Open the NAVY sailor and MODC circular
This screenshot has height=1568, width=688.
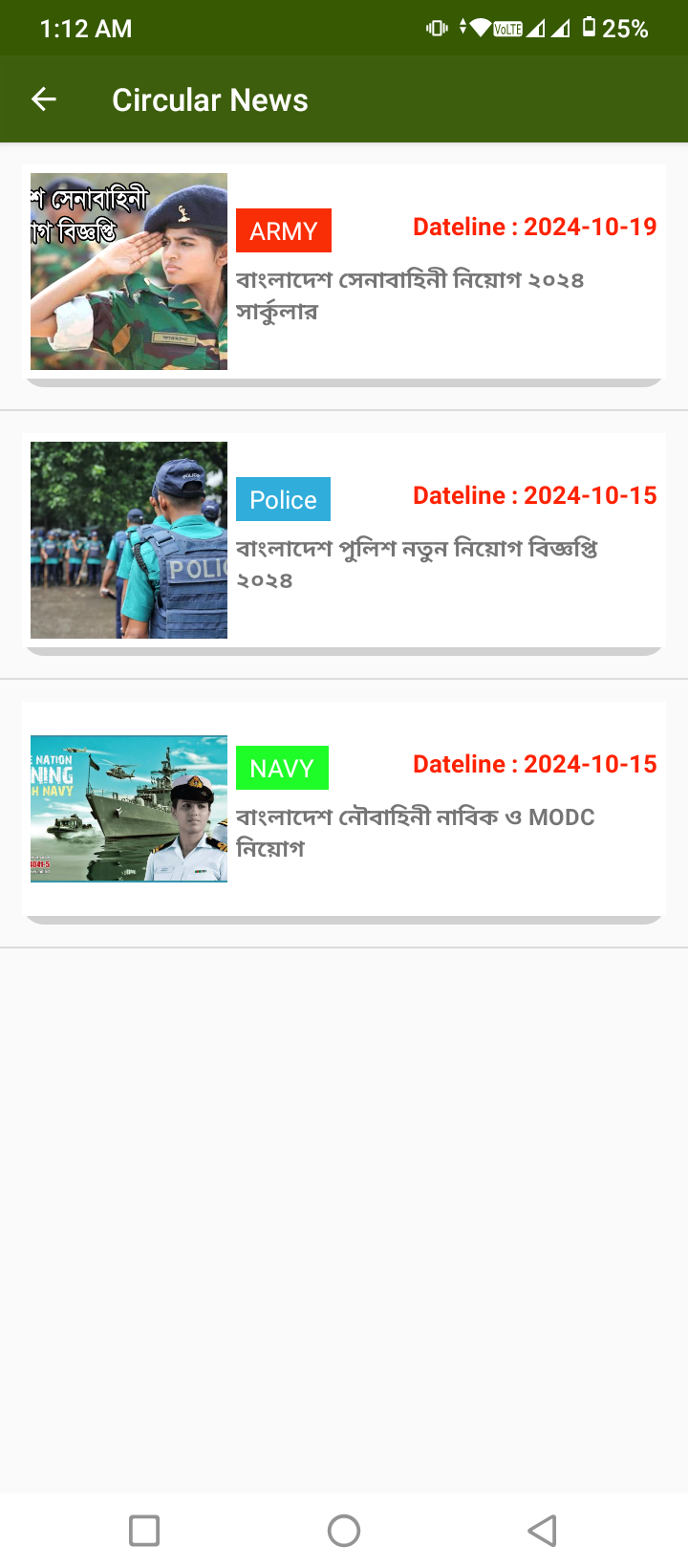(344, 811)
